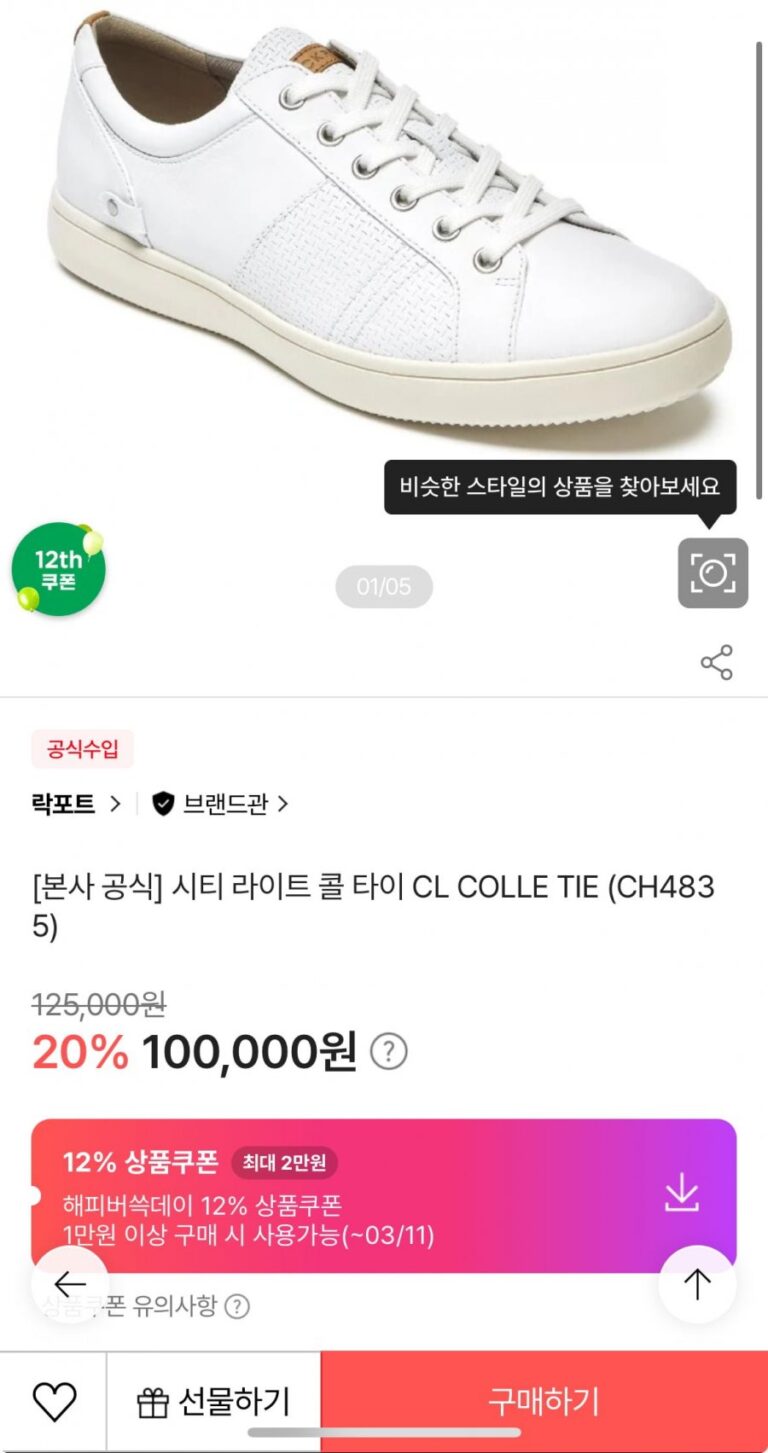Screen dimensions: 768x1453
Task: Tap 선물하기 to send as gift
Action: click(x=214, y=1402)
